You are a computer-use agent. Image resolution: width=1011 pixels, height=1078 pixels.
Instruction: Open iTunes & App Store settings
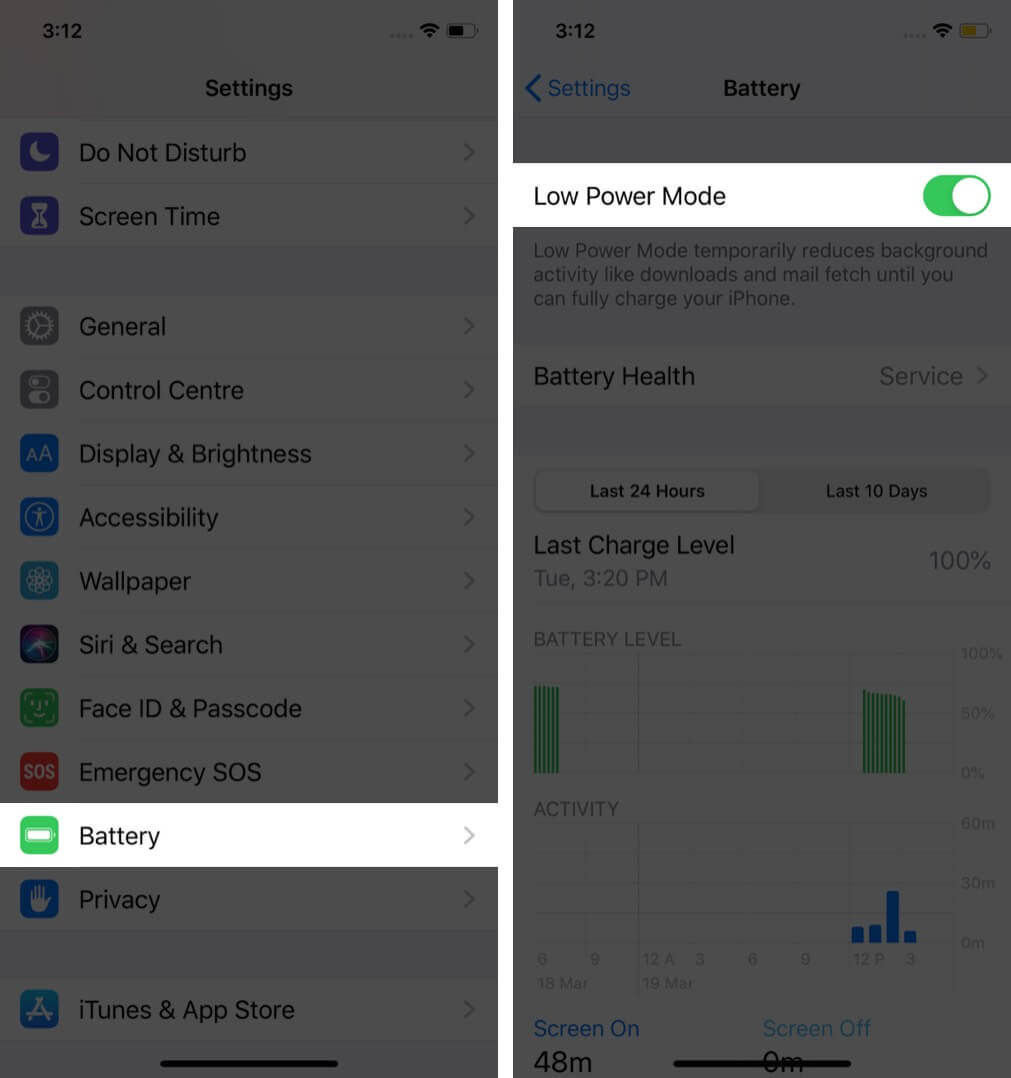point(248,1010)
